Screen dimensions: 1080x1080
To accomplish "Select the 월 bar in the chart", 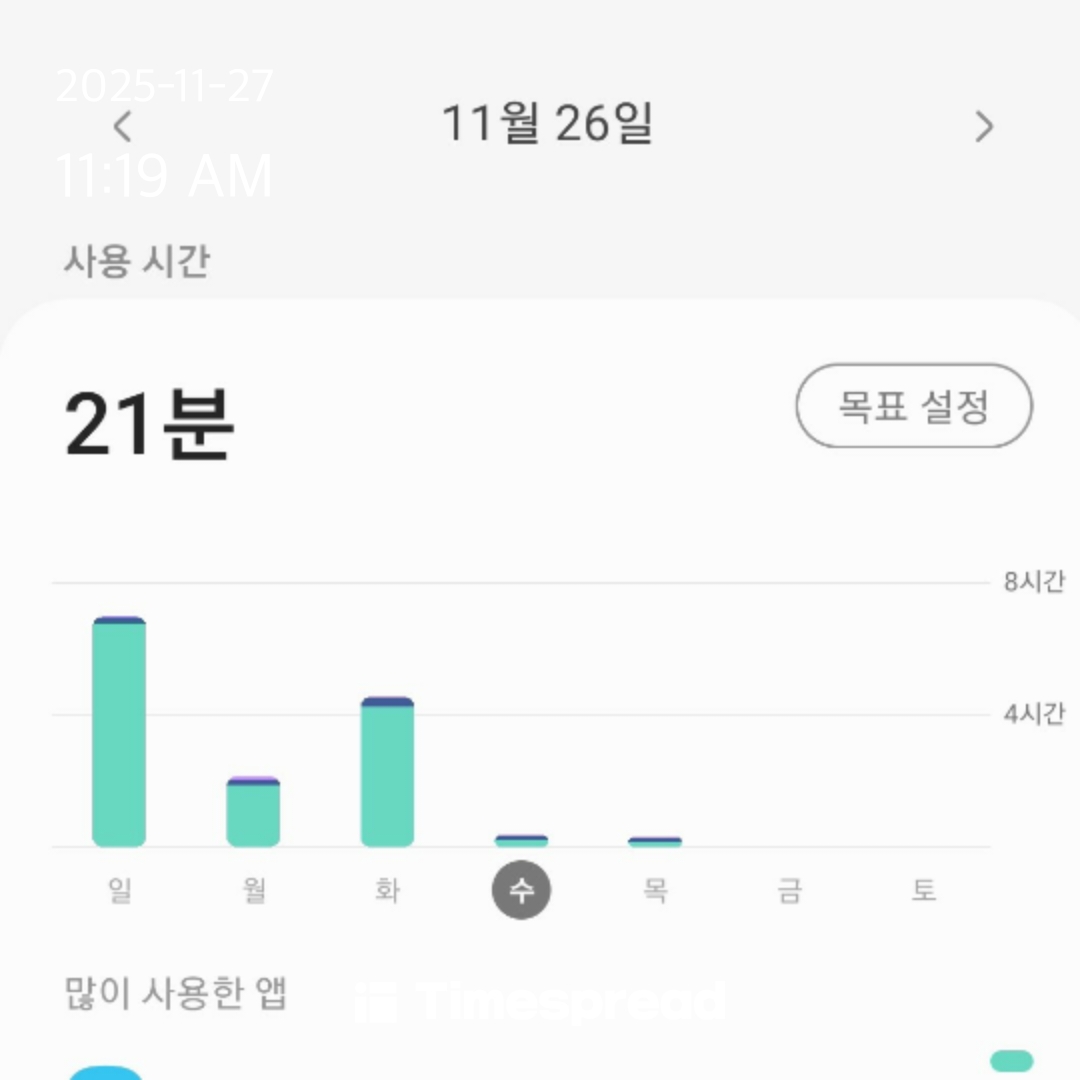I will click(x=253, y=812).
